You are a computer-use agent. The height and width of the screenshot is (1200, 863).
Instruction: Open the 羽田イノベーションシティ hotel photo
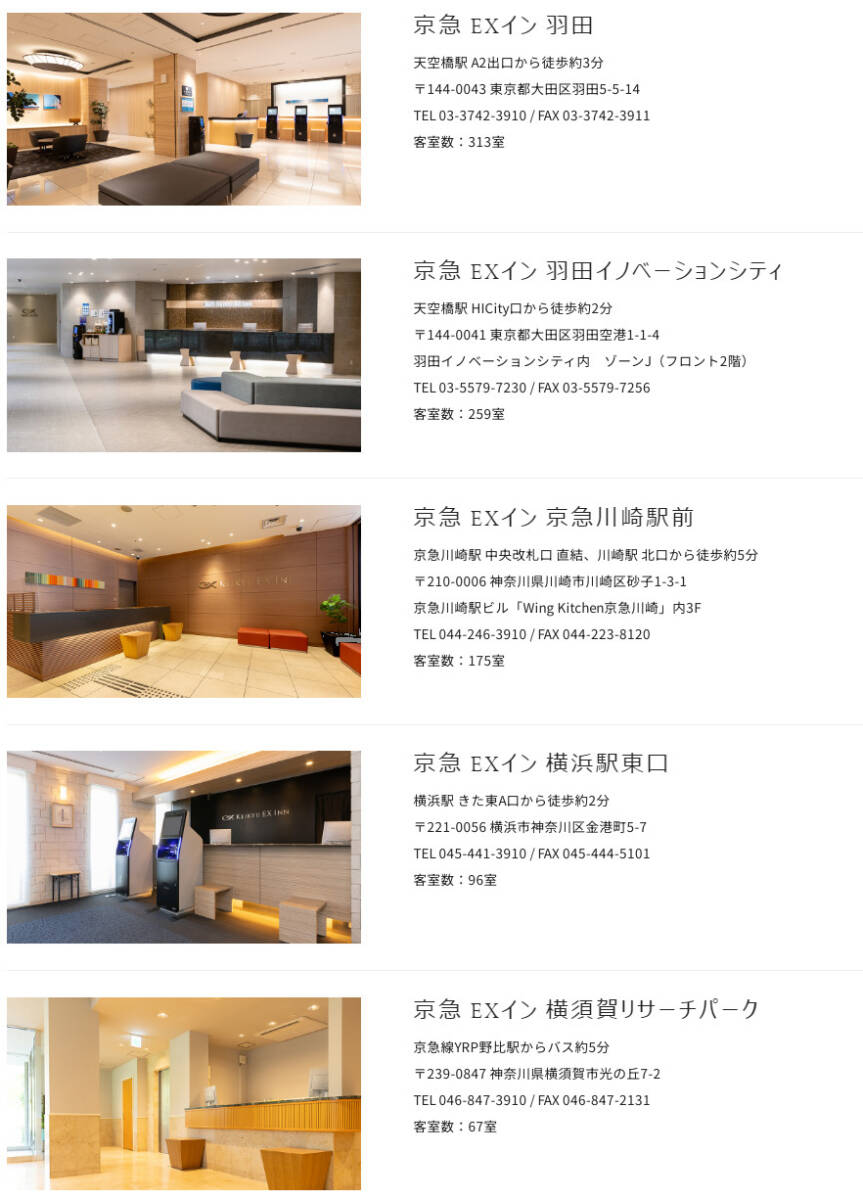(184, 355)
